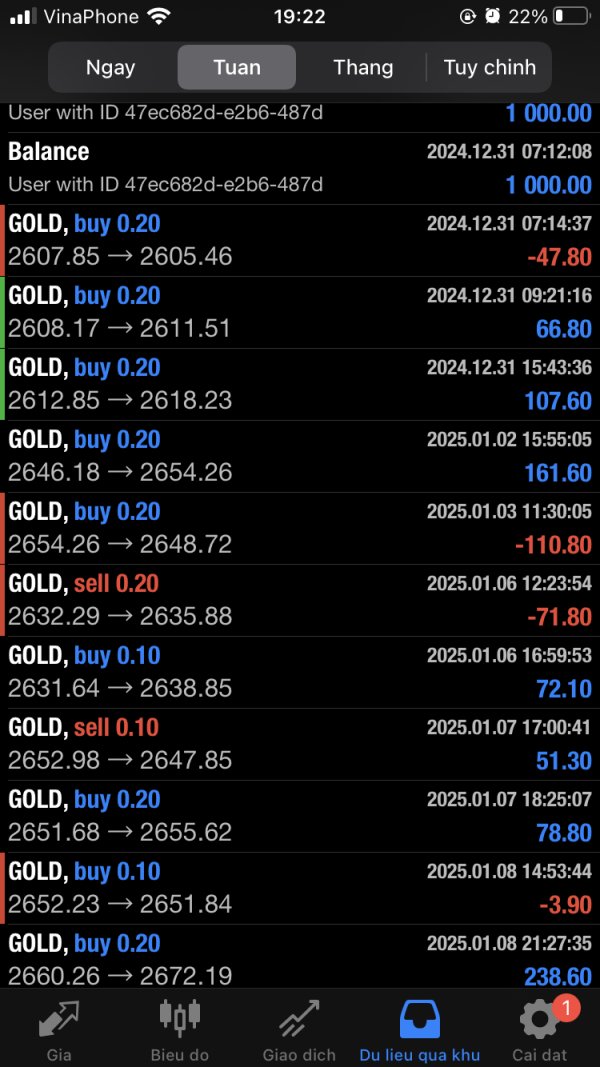Open the Balance entry dated 2024.12.31 07:12:08
This screenshot has width=600, height=1067.
[300, 169]
